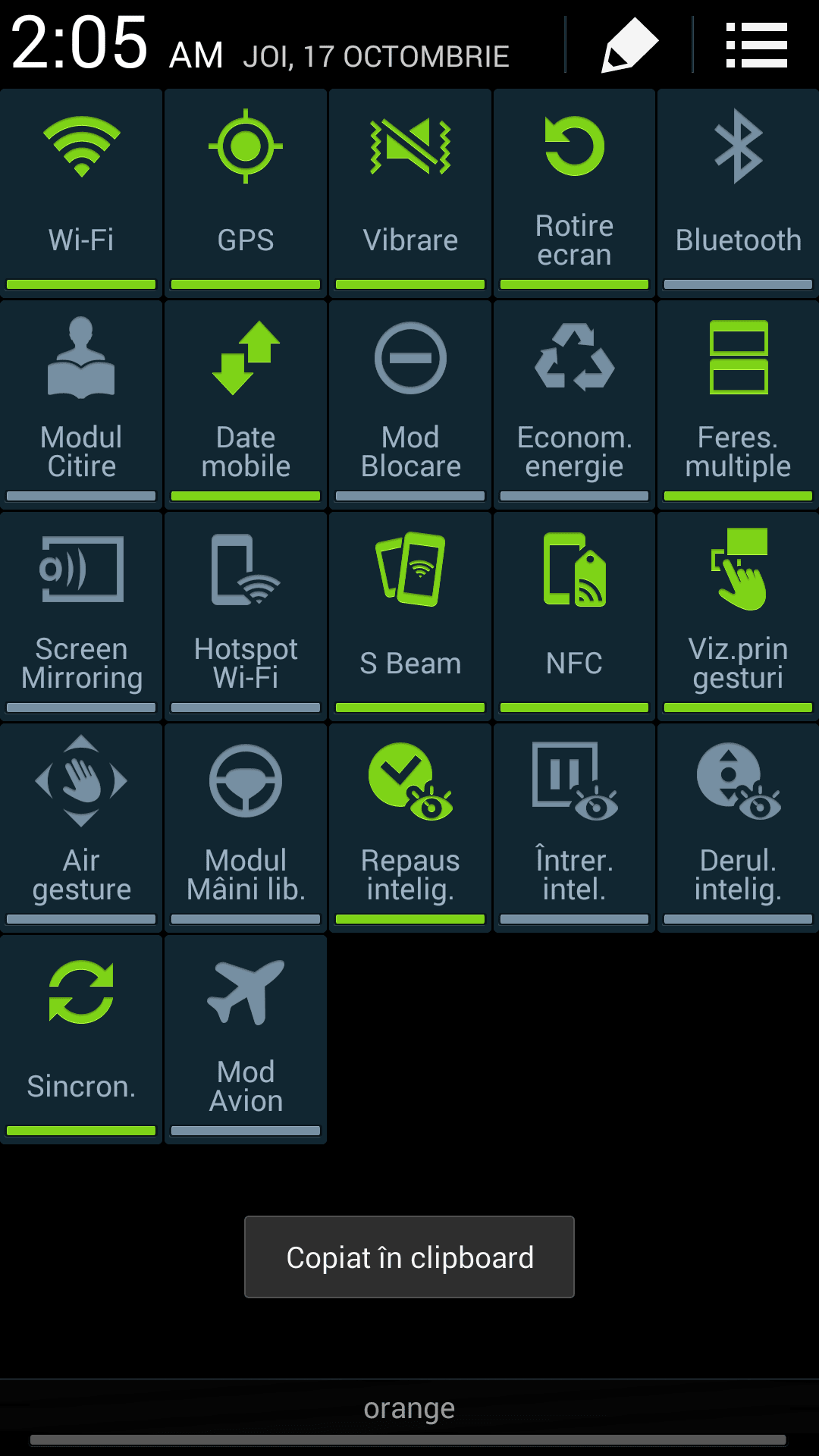
Task: Enable Mod Avion
Action: tap(246, 1039)
